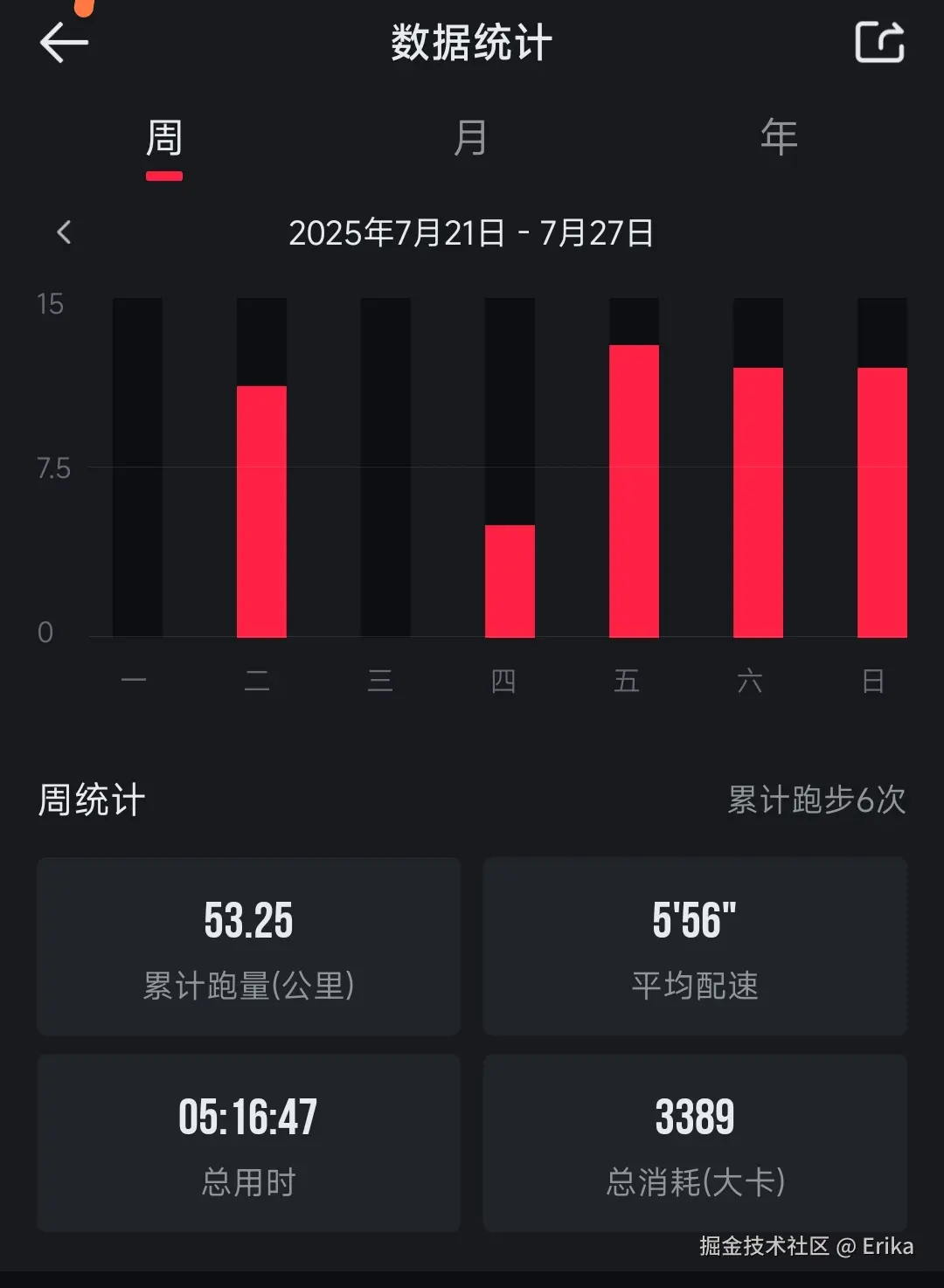Image resolution: width=944 pixels, height=1288 pixels.
Task: Click the 15 axis label on chart
Action: (51, 304)
